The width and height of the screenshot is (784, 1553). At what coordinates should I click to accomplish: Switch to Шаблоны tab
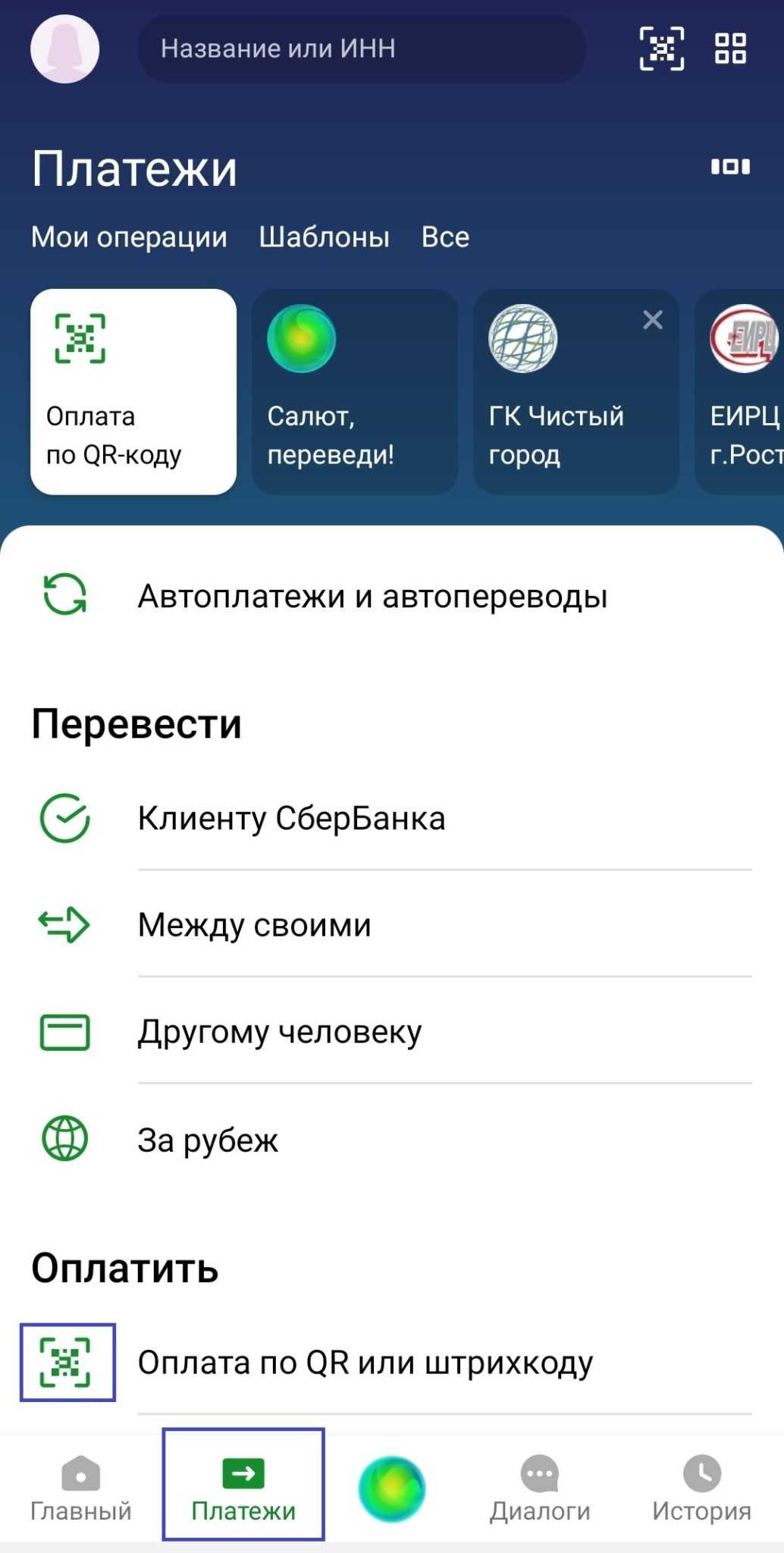click(x=324, y=237)
